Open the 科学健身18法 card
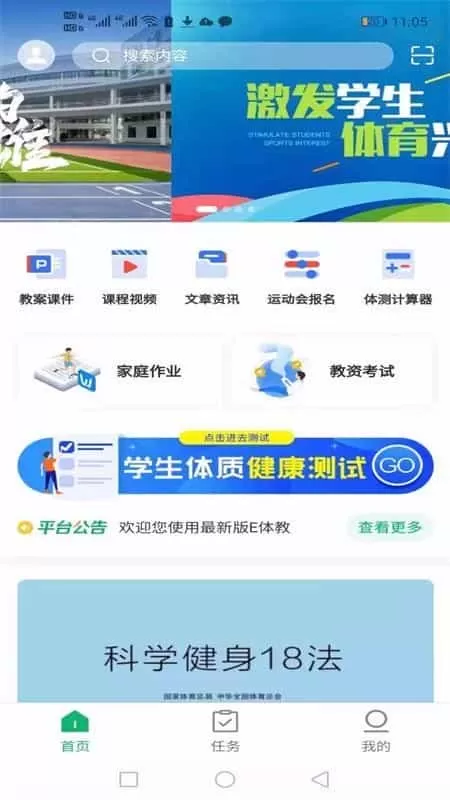 (225, 641)
